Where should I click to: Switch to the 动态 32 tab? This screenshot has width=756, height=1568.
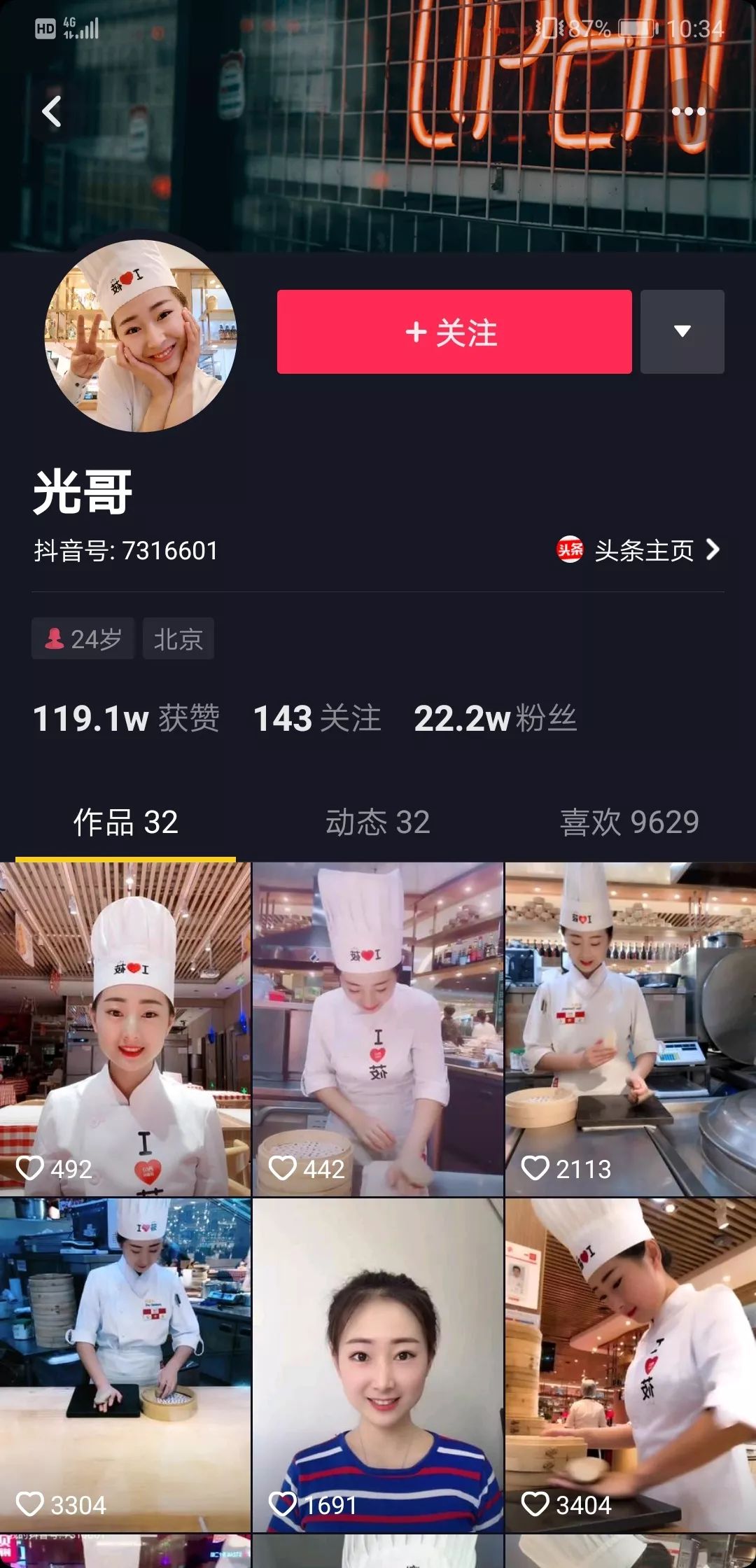tap(377, 822)
